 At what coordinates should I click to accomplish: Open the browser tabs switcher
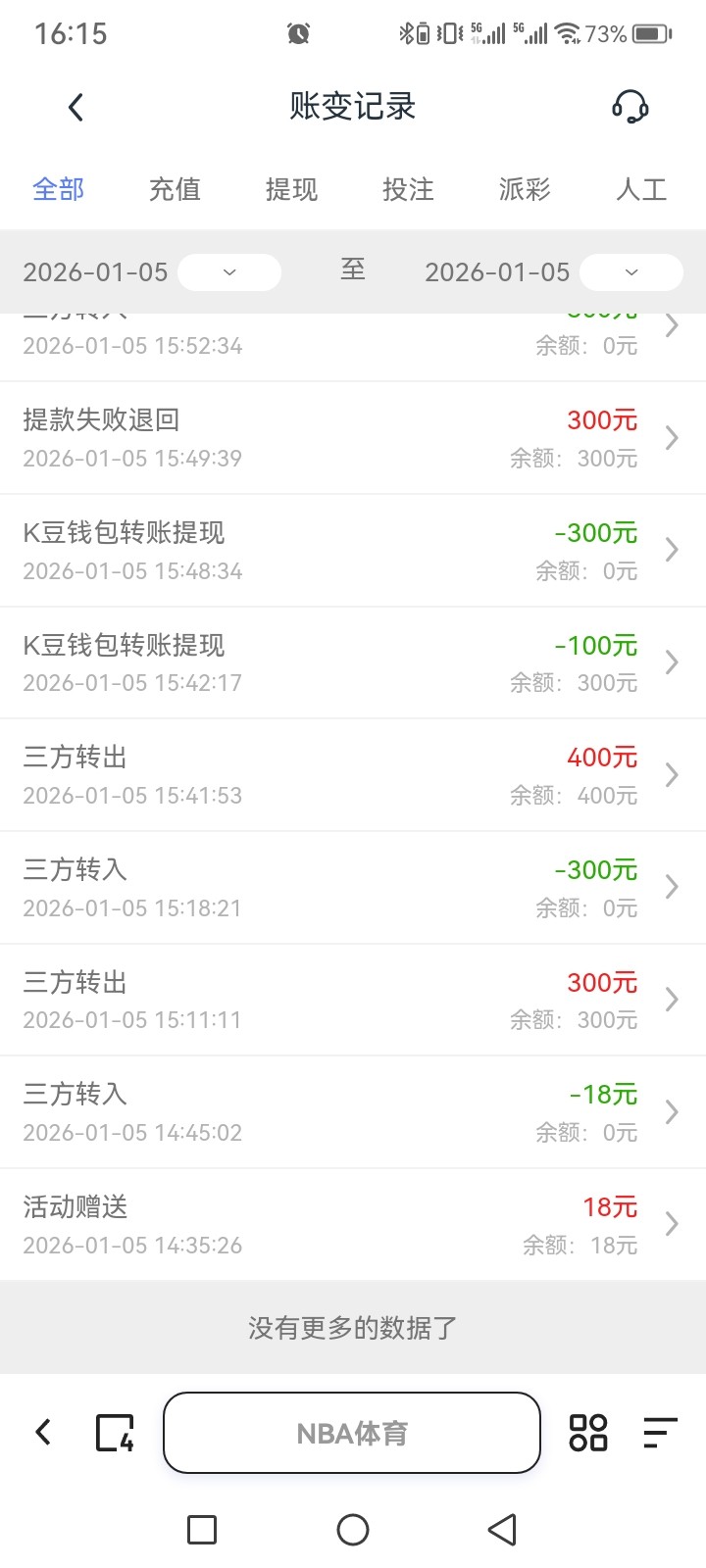point(115,1433)
